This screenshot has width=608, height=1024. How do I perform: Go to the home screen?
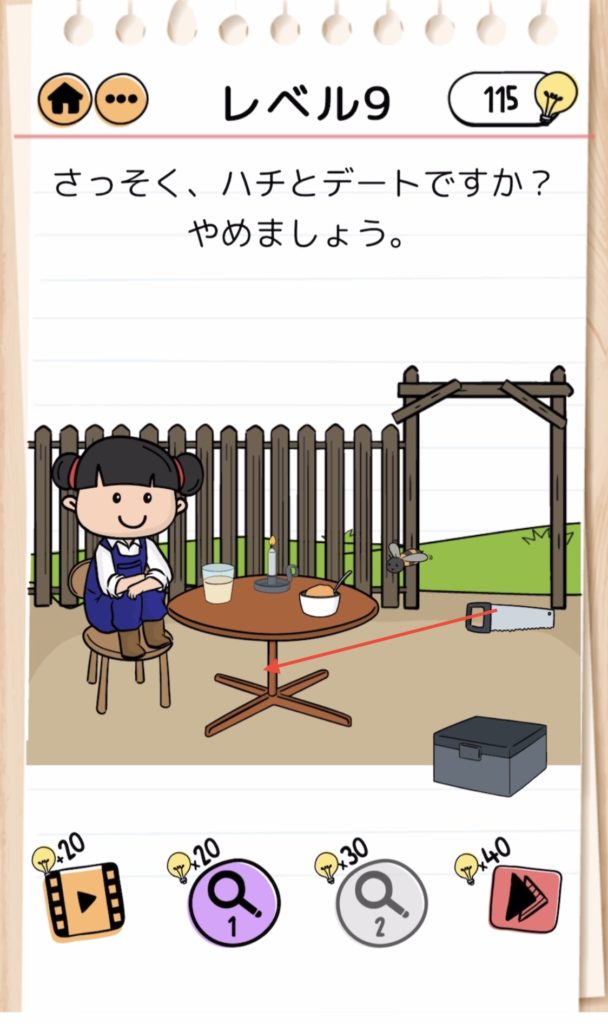coord(65,99)
